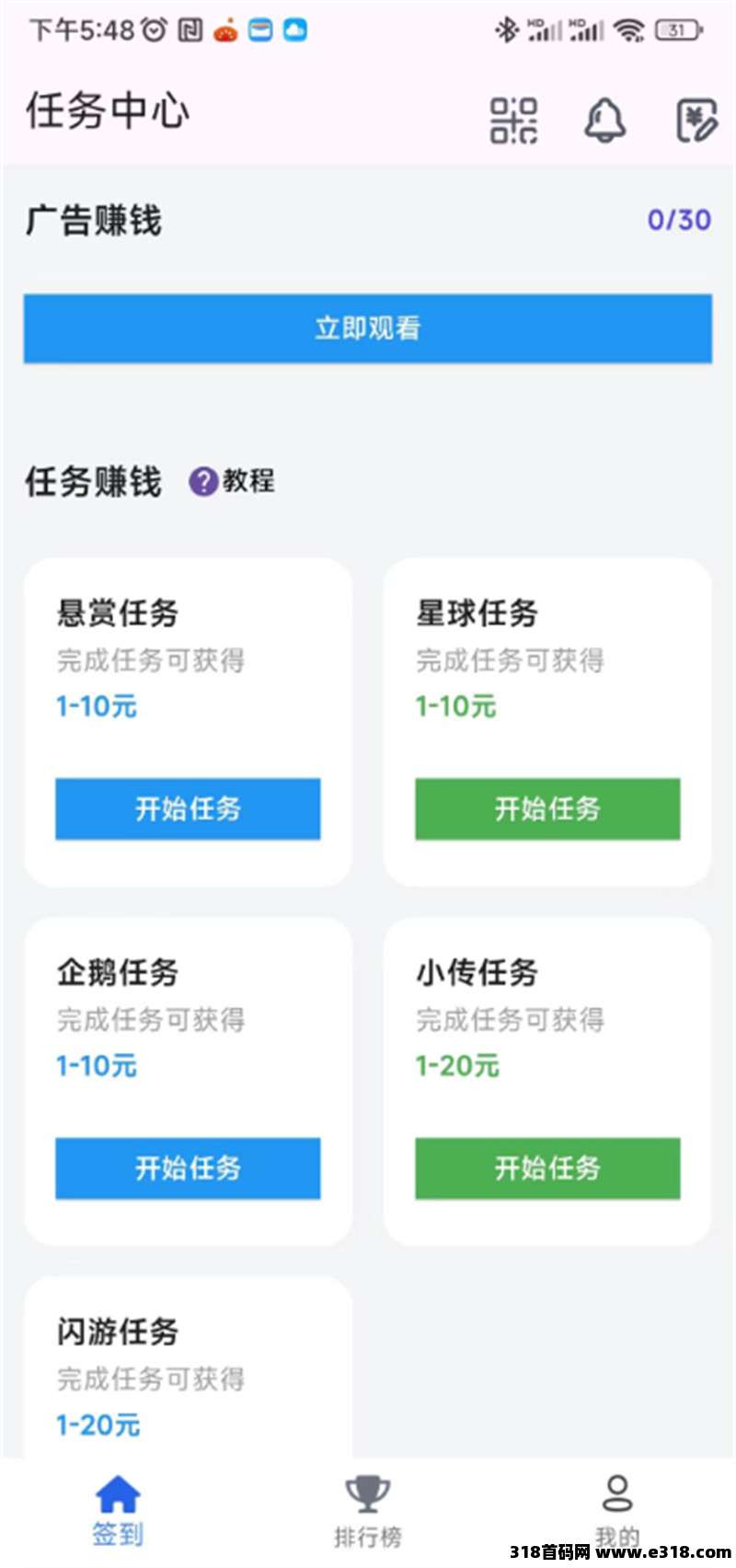Open the notifications bell
Image resolution: width=736 pixels, height=1568 pixels.
click(605, 120)
